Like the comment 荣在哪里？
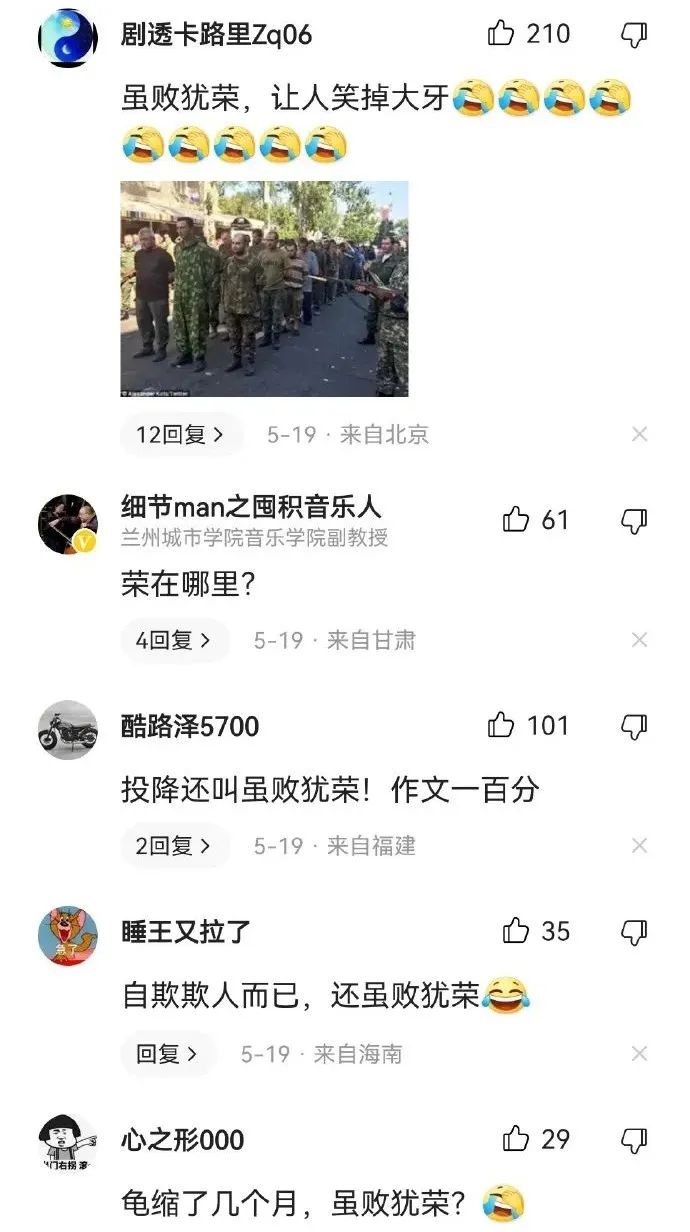 tap(515, 519)
